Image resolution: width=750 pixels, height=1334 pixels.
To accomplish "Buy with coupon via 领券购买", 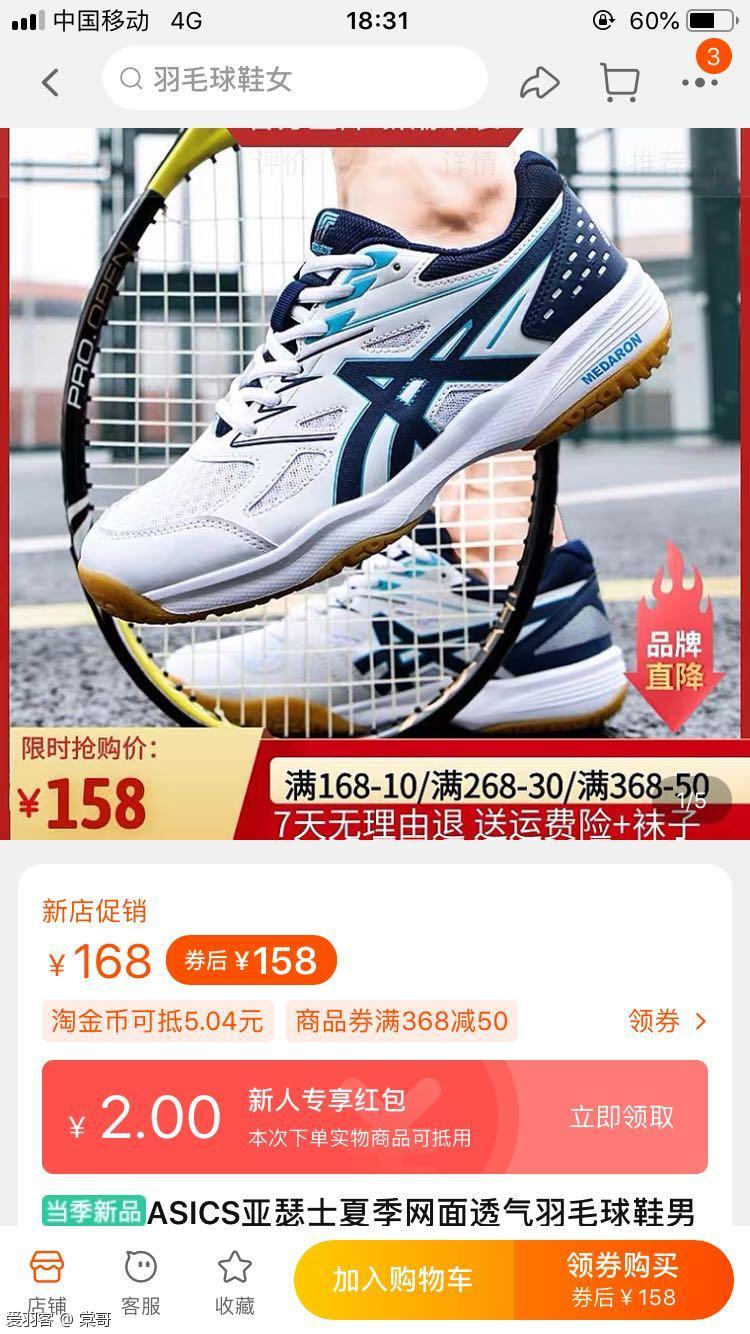I will tap(623, 1280).
